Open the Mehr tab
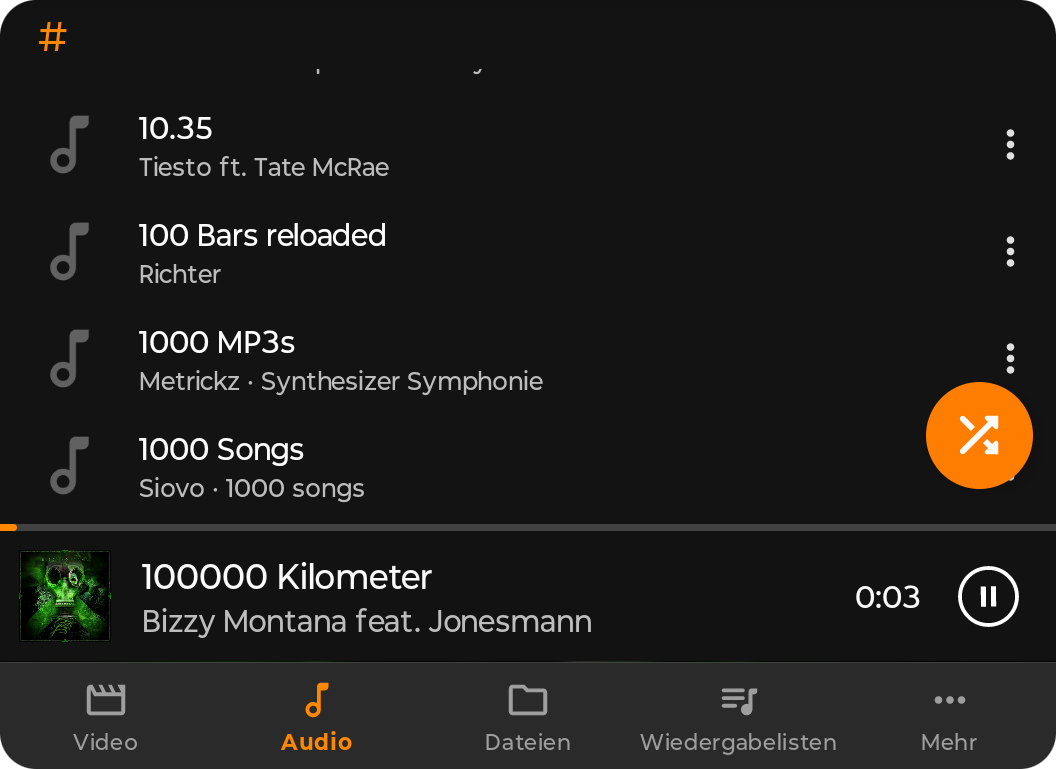The width and height of the screenshot is (1056, 769). coord(949,718)
